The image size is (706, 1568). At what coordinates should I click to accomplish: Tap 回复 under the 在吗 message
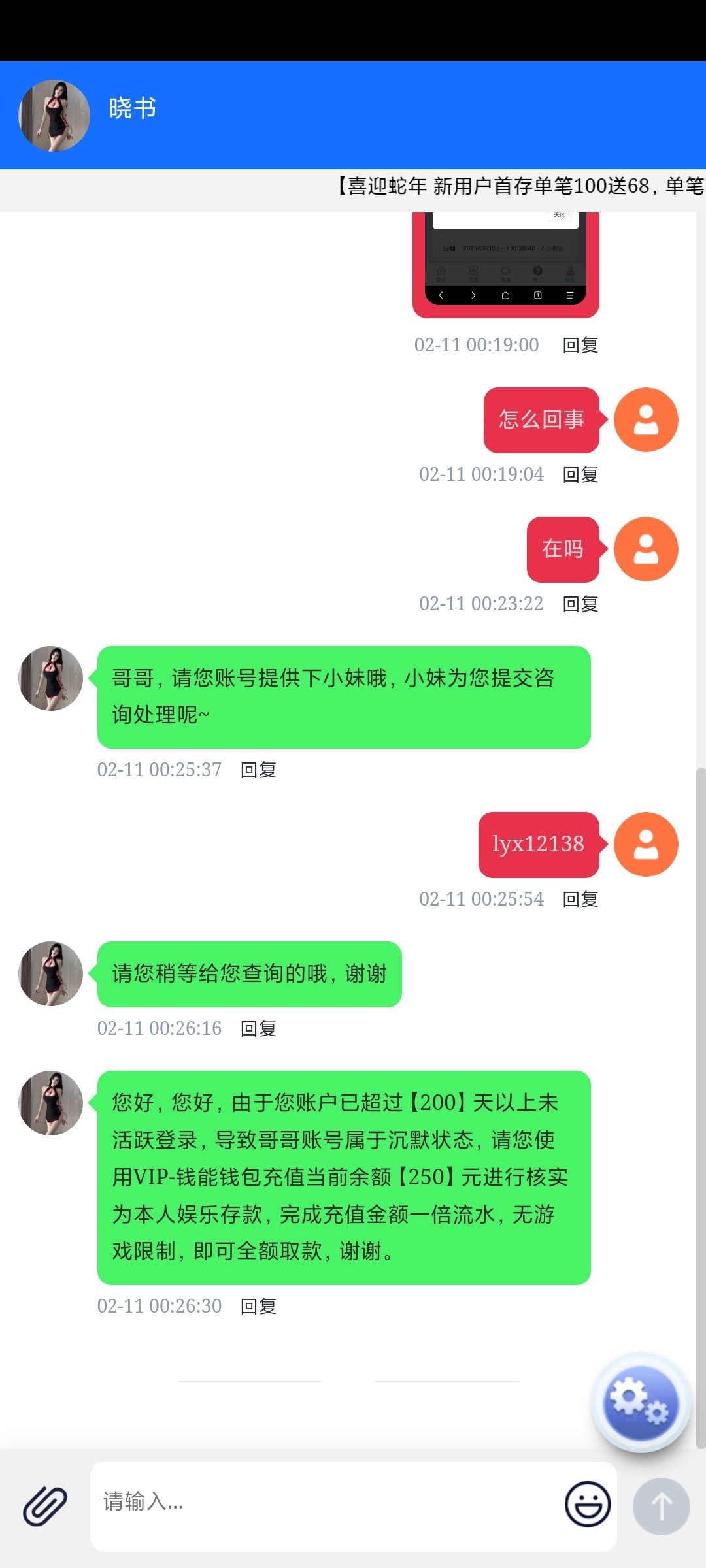pos(579,604)
